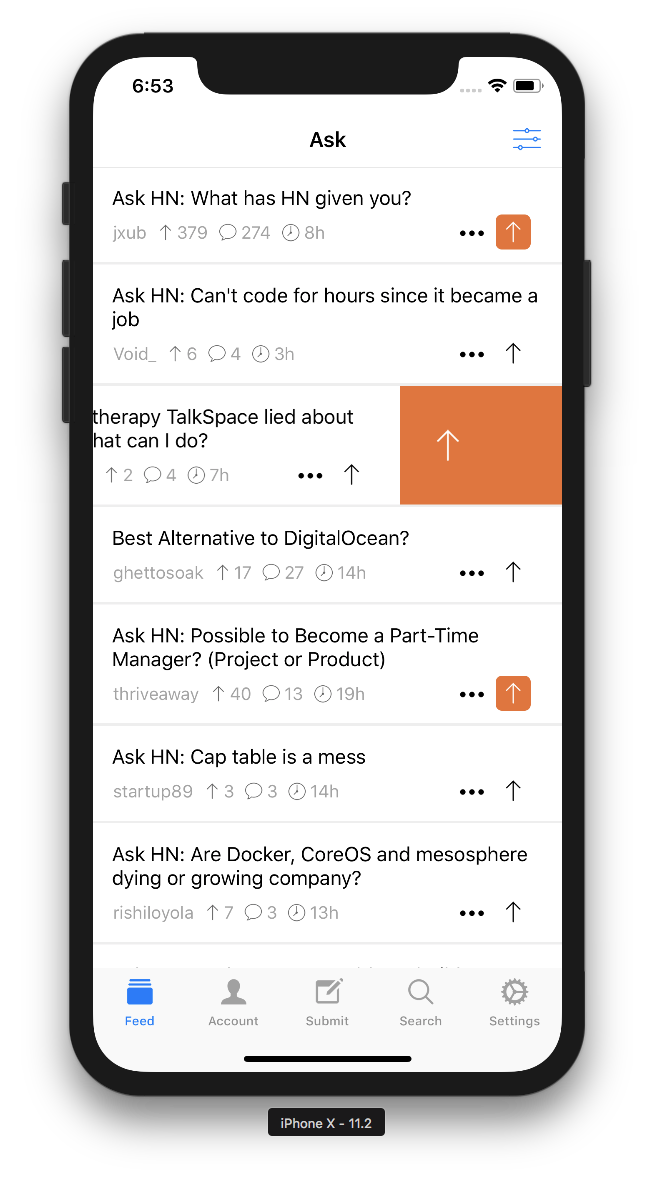654x1178 pixels.
Task: Open 'Best Alternative to DigitalOcean?' thread
Action: pyautogui.click(x=260, y=538)
